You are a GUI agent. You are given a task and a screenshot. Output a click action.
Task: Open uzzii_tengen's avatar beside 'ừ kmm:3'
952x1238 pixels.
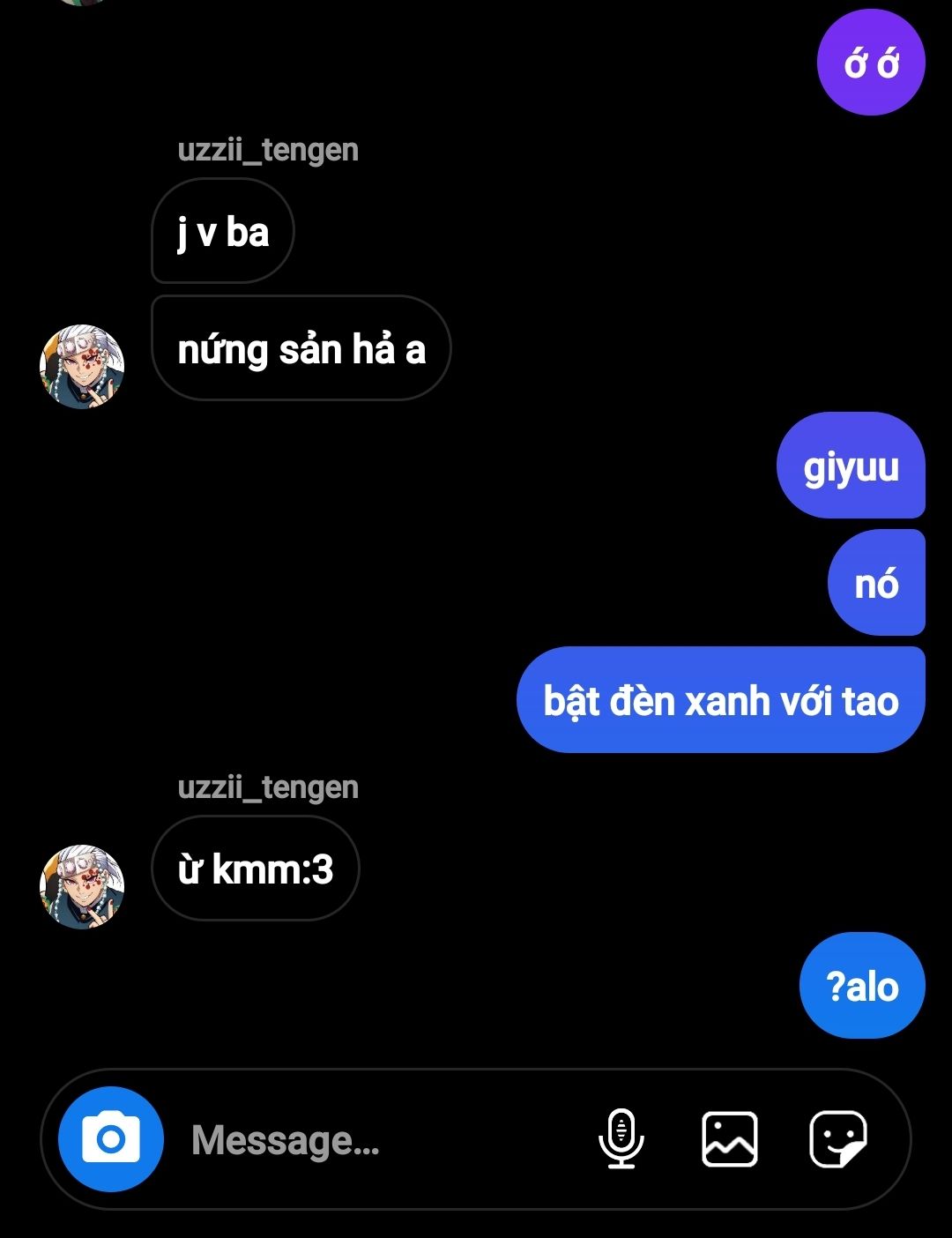click(82, 886)
